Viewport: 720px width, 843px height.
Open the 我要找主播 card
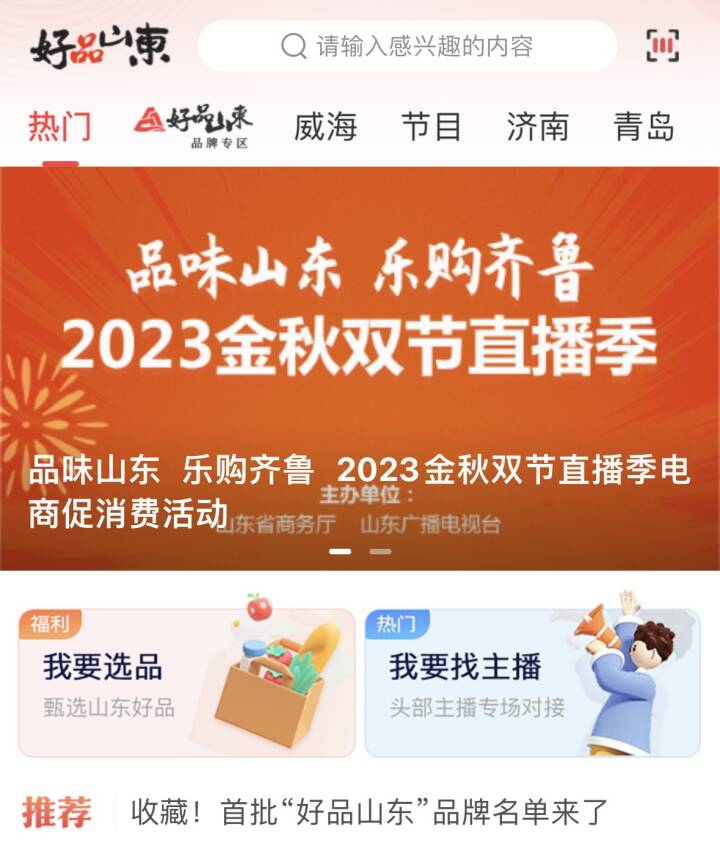pos(532,682)
